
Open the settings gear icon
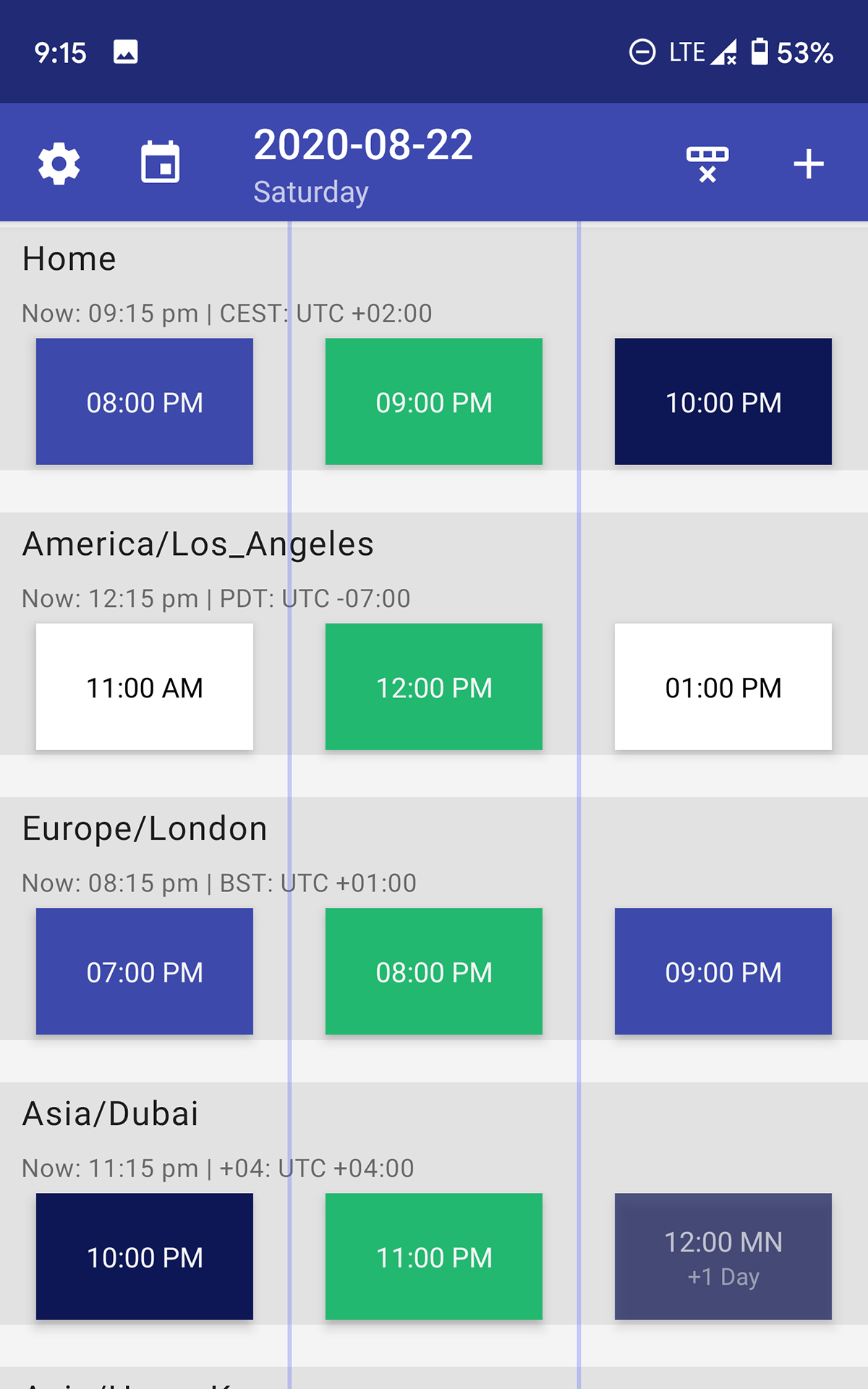[x=58, y=161]
